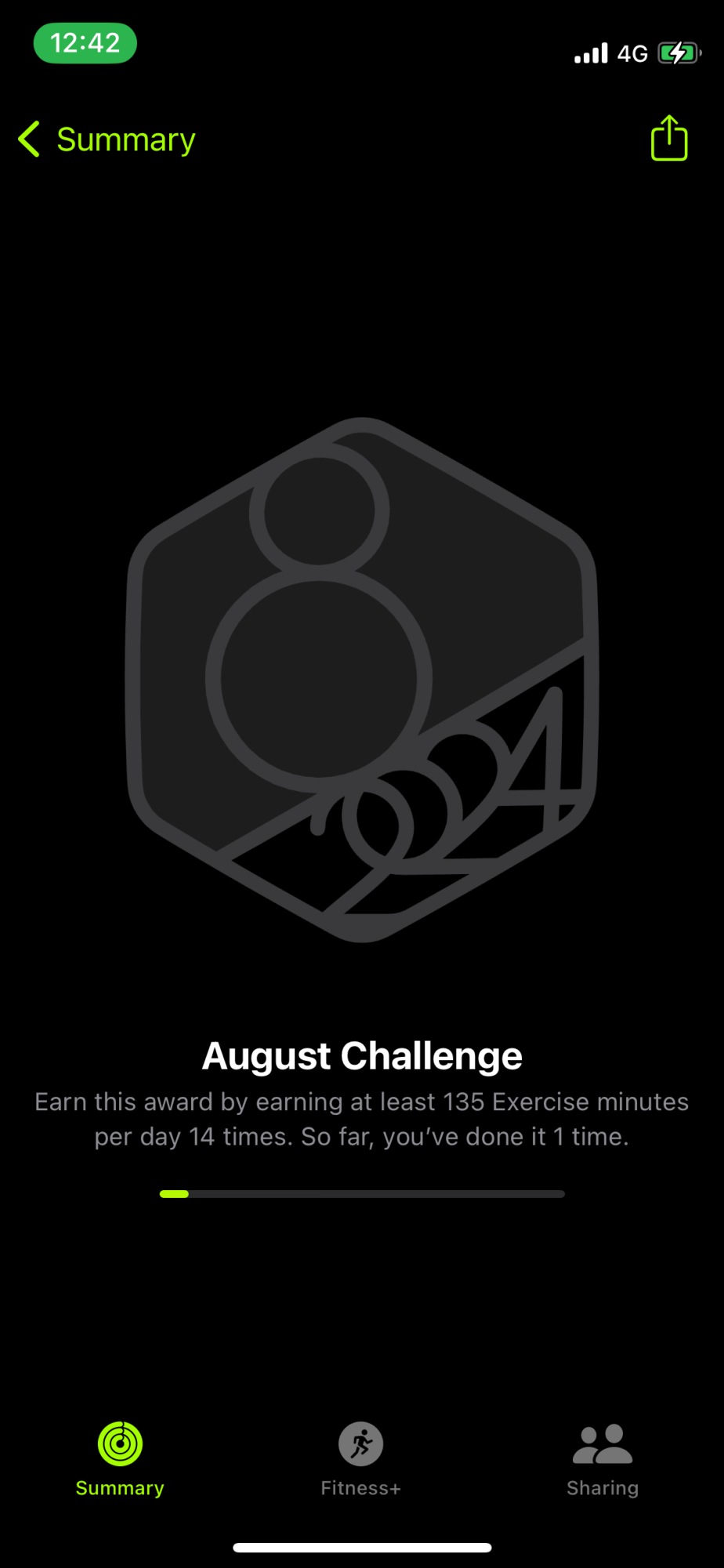Go back to Summary

[x=107, y=140]
